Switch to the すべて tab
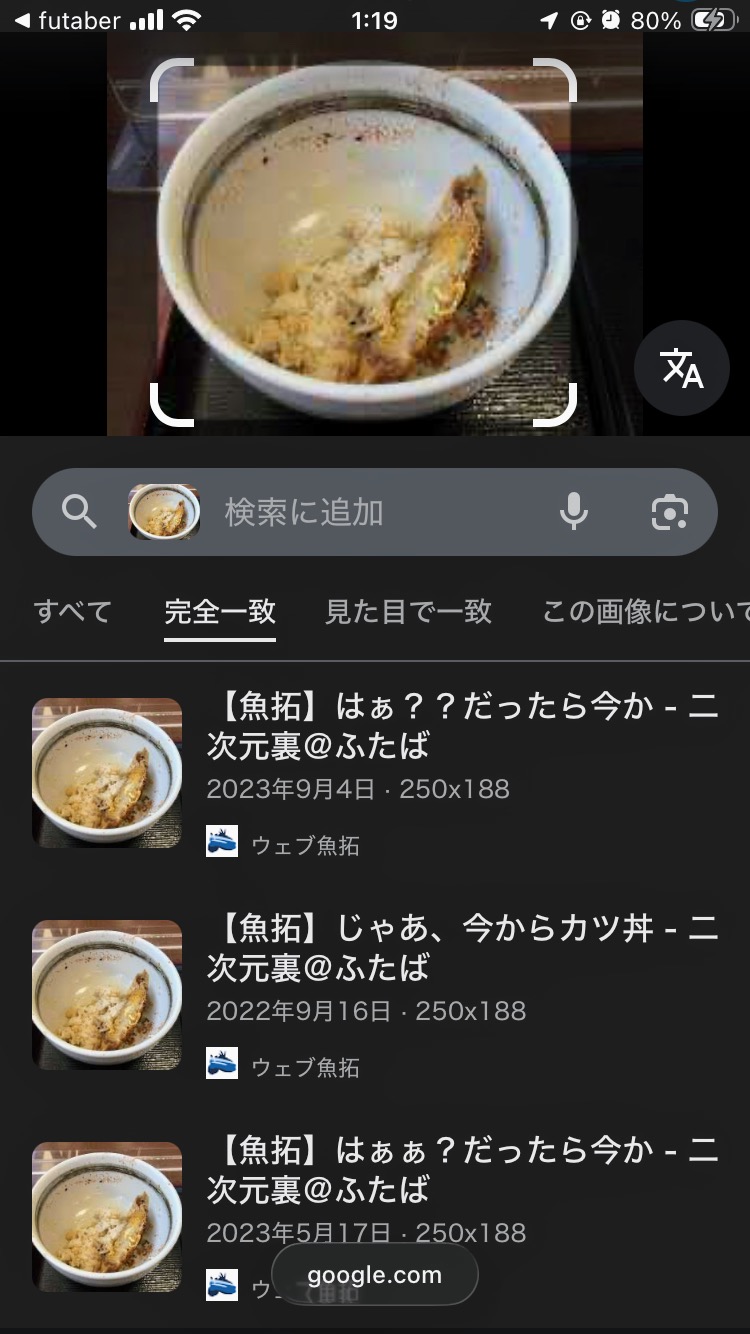Image resolution: width=750 pixels, height=1334 pixels. (72, 612)
